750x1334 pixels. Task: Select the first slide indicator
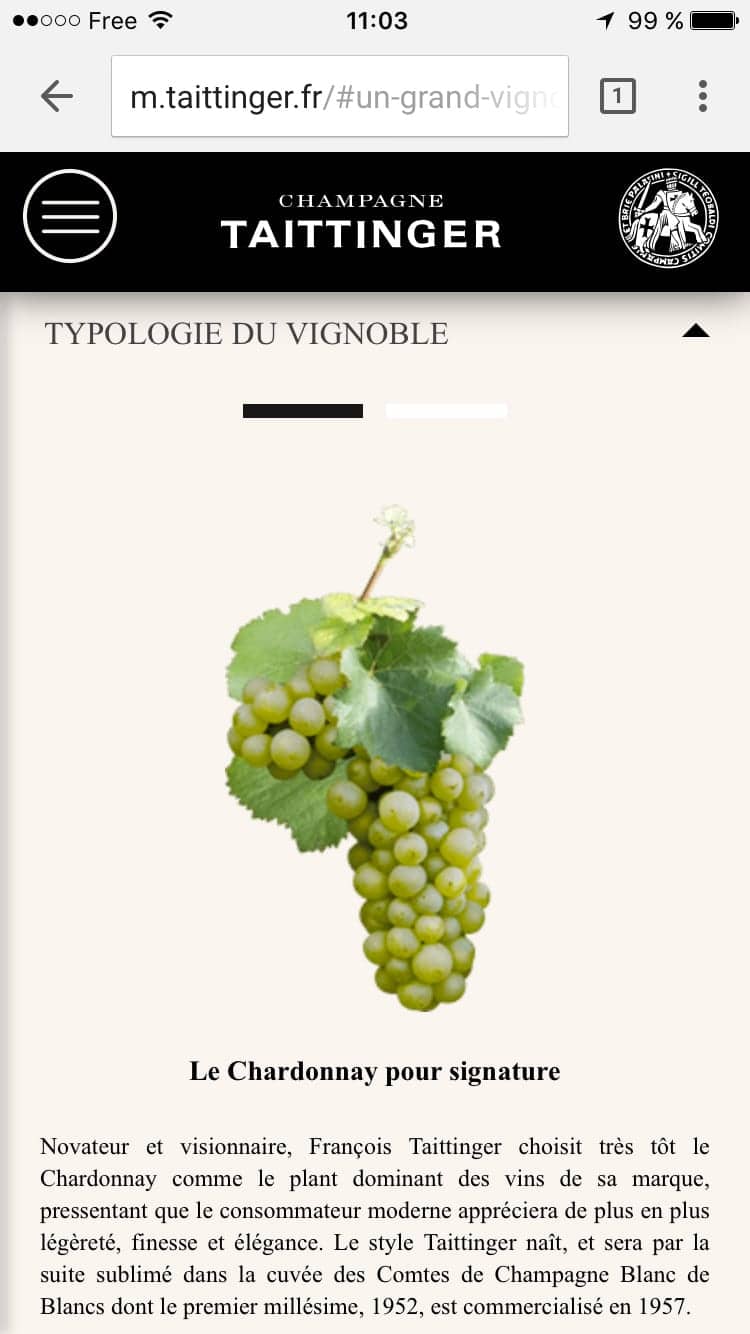303,411
